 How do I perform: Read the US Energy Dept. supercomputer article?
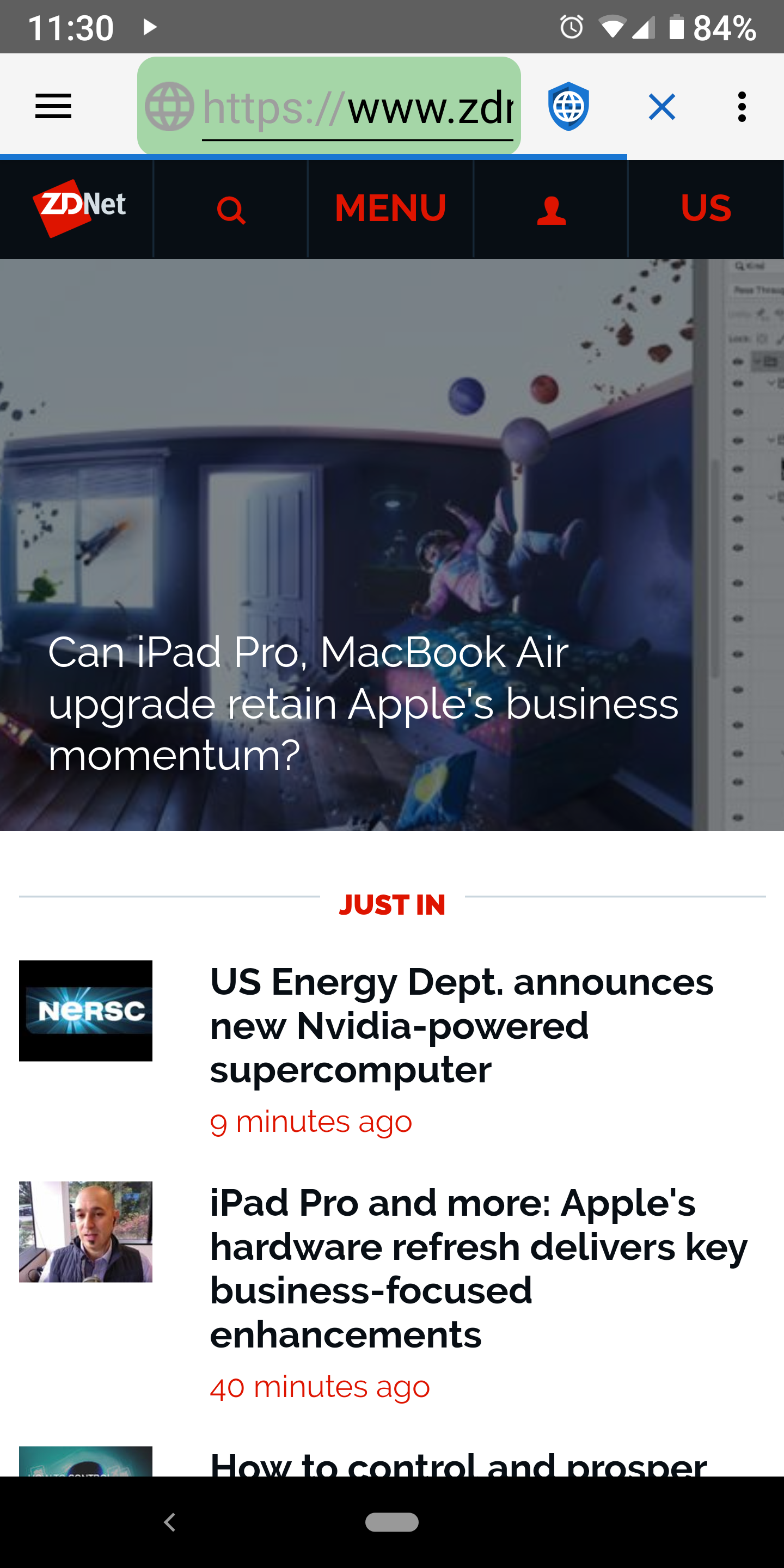[461, 1026]
